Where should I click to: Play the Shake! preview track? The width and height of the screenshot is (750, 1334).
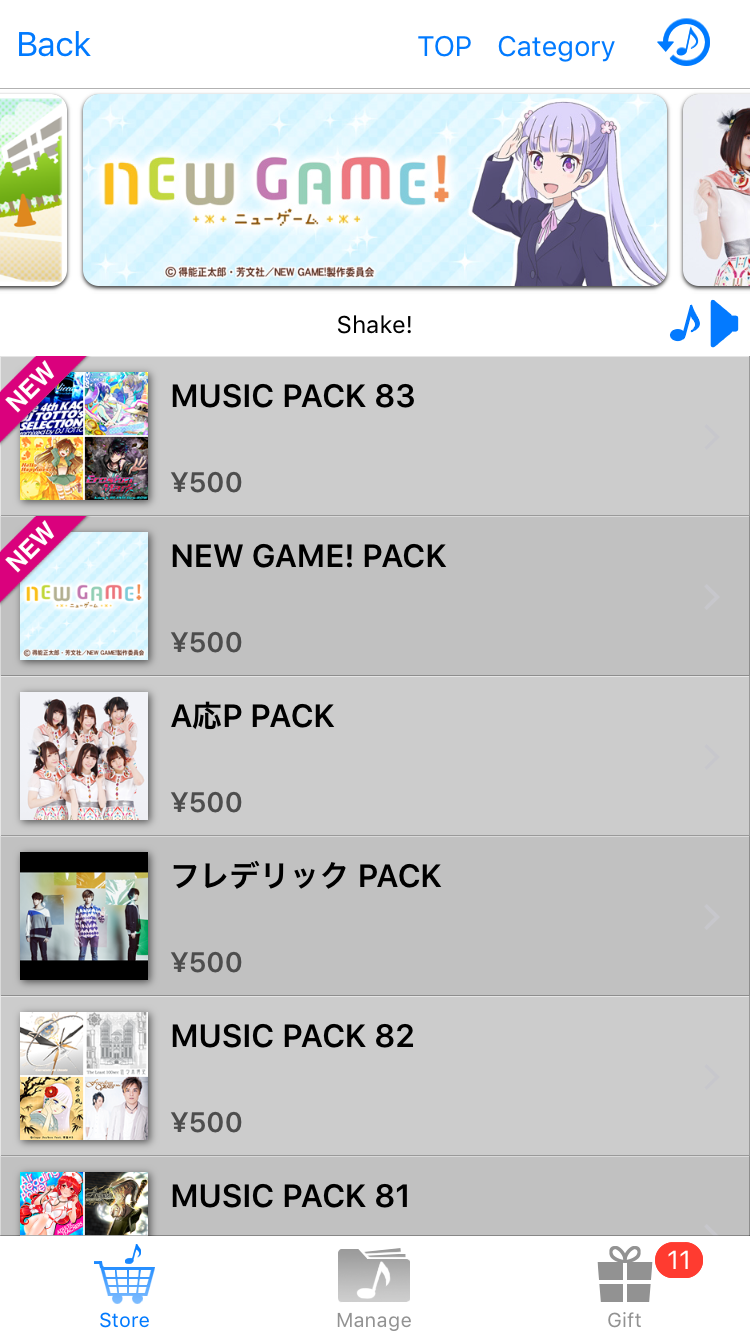click(722, 324)
